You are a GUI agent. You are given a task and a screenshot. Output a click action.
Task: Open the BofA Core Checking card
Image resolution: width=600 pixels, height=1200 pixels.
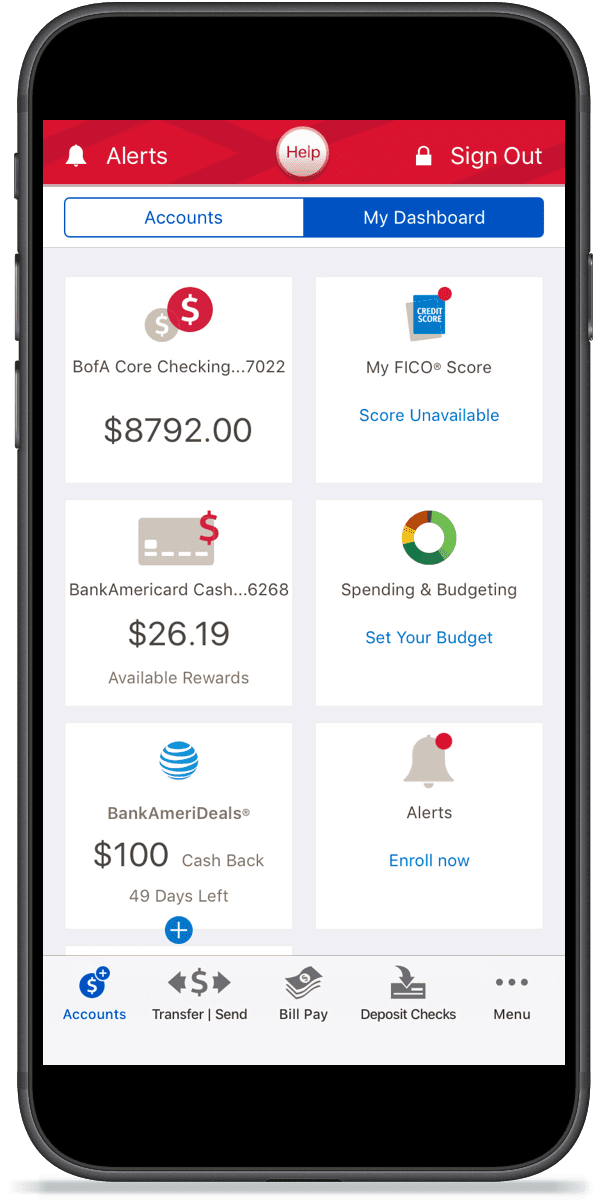179,380
